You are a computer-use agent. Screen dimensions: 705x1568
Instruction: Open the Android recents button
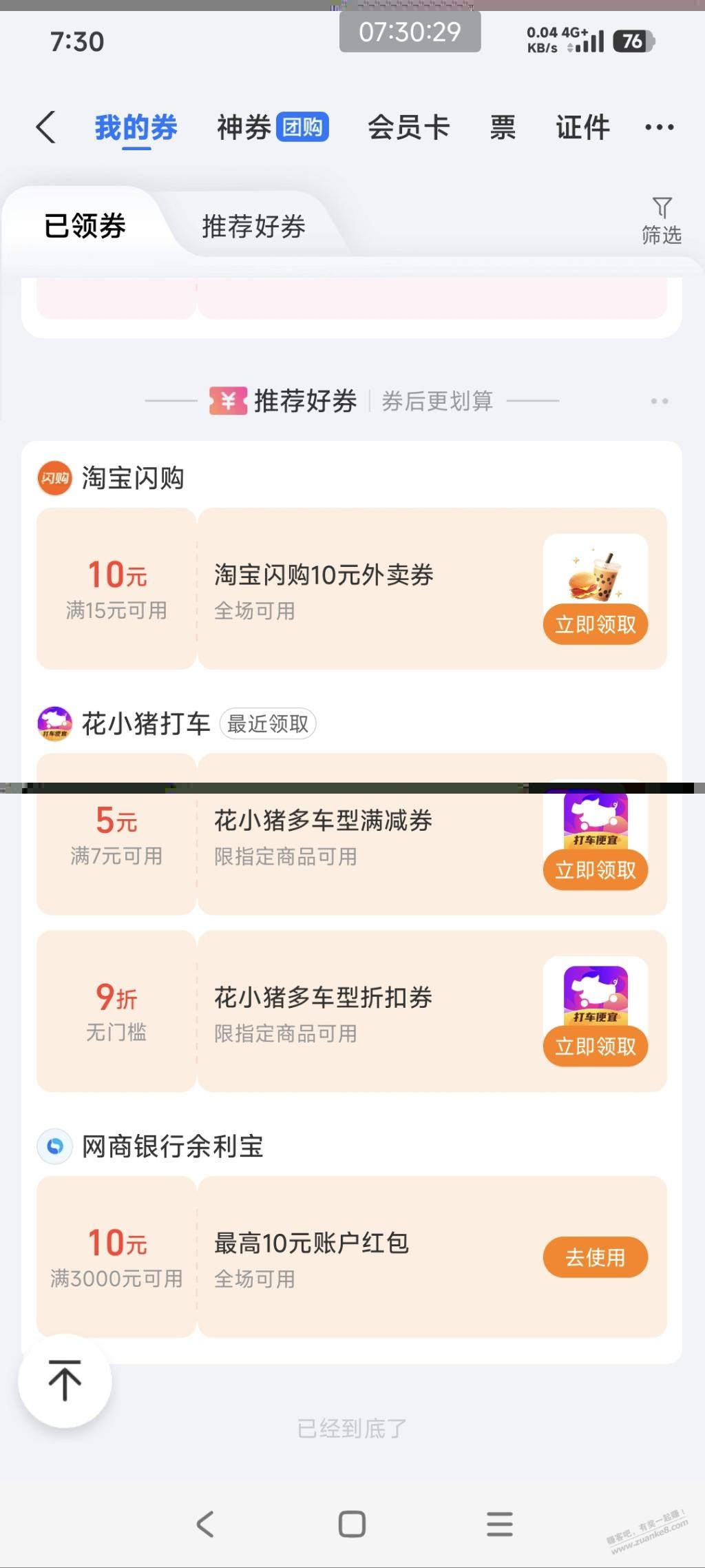click(499, 1525)
